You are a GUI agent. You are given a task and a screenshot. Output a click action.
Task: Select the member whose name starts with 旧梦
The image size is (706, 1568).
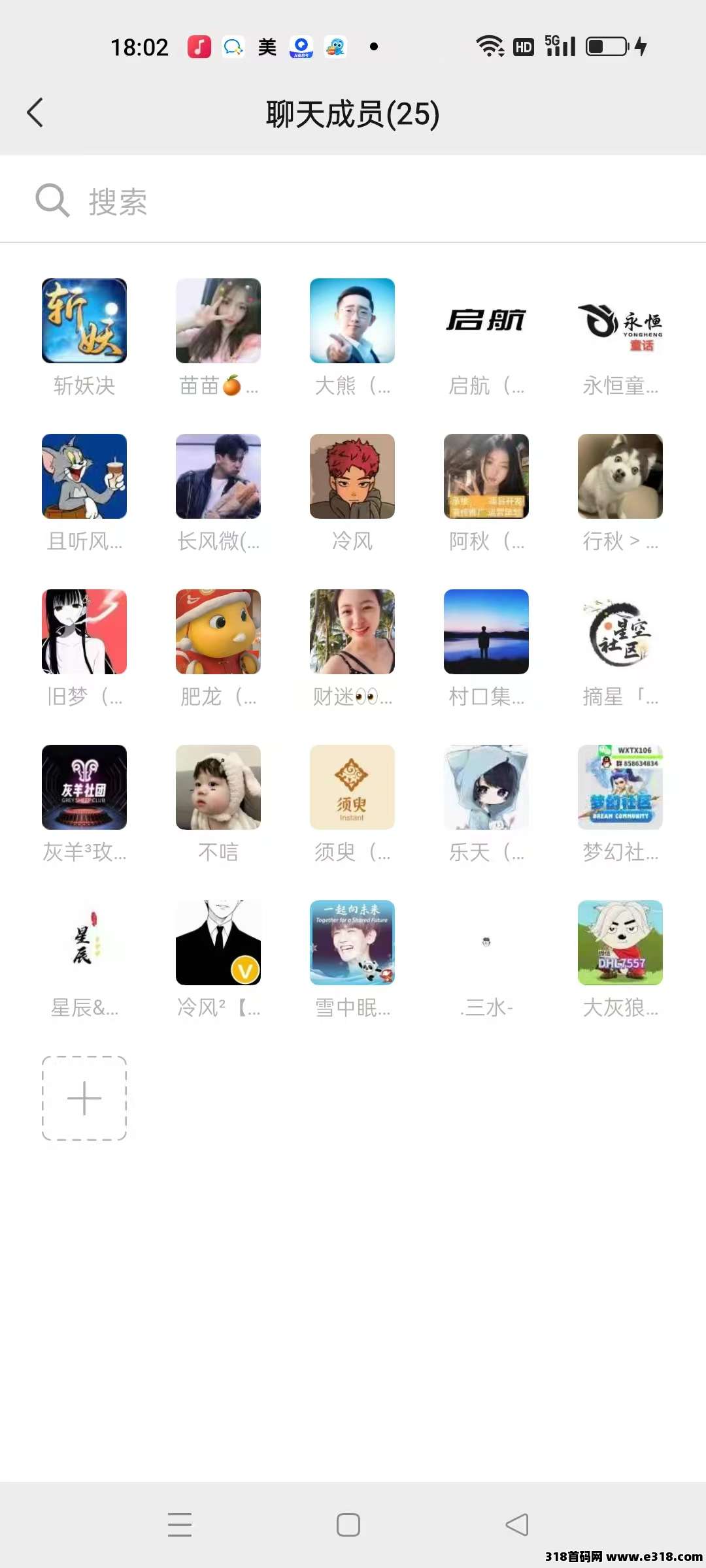tap(84, 632)
